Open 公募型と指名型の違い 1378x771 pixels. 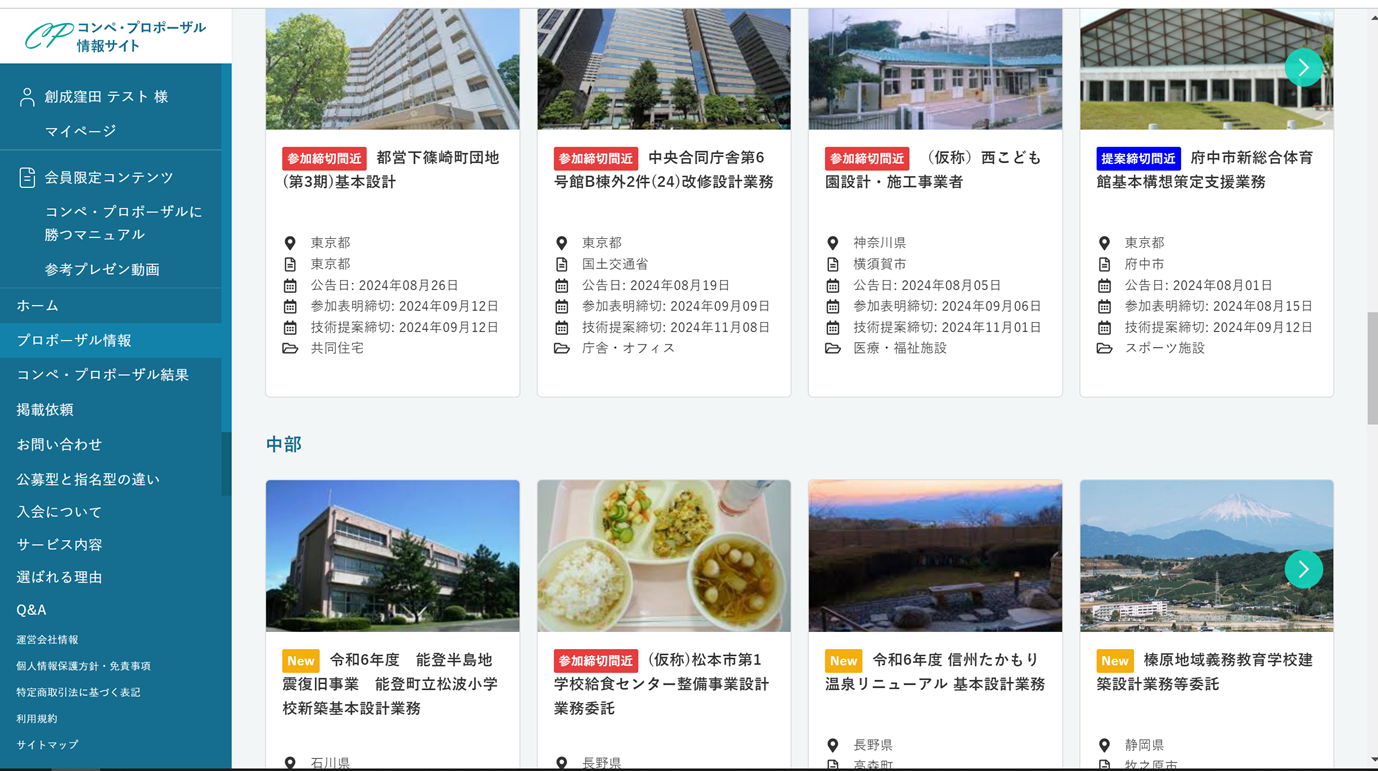pos(88,479)
